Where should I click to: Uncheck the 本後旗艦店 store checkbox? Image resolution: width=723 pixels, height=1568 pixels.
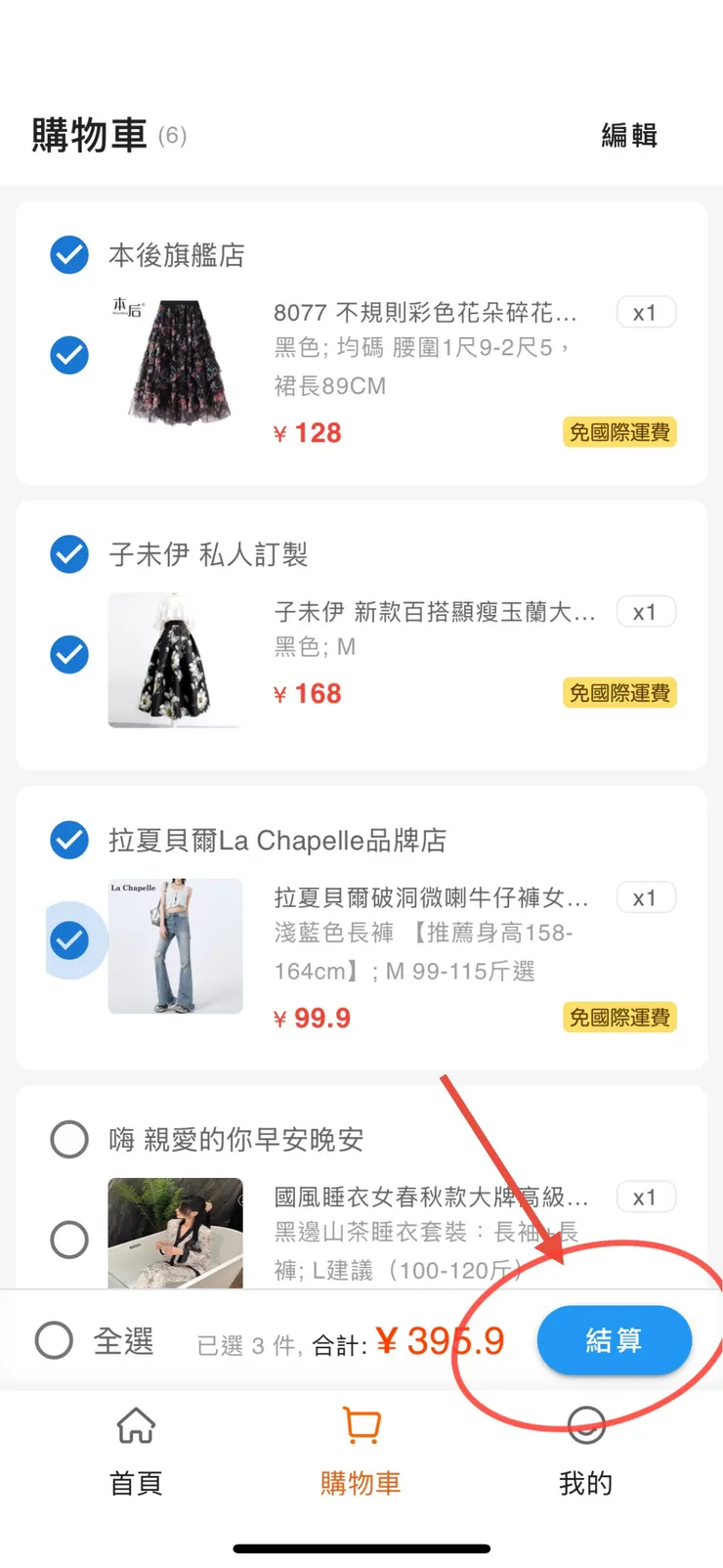[68, 255]
